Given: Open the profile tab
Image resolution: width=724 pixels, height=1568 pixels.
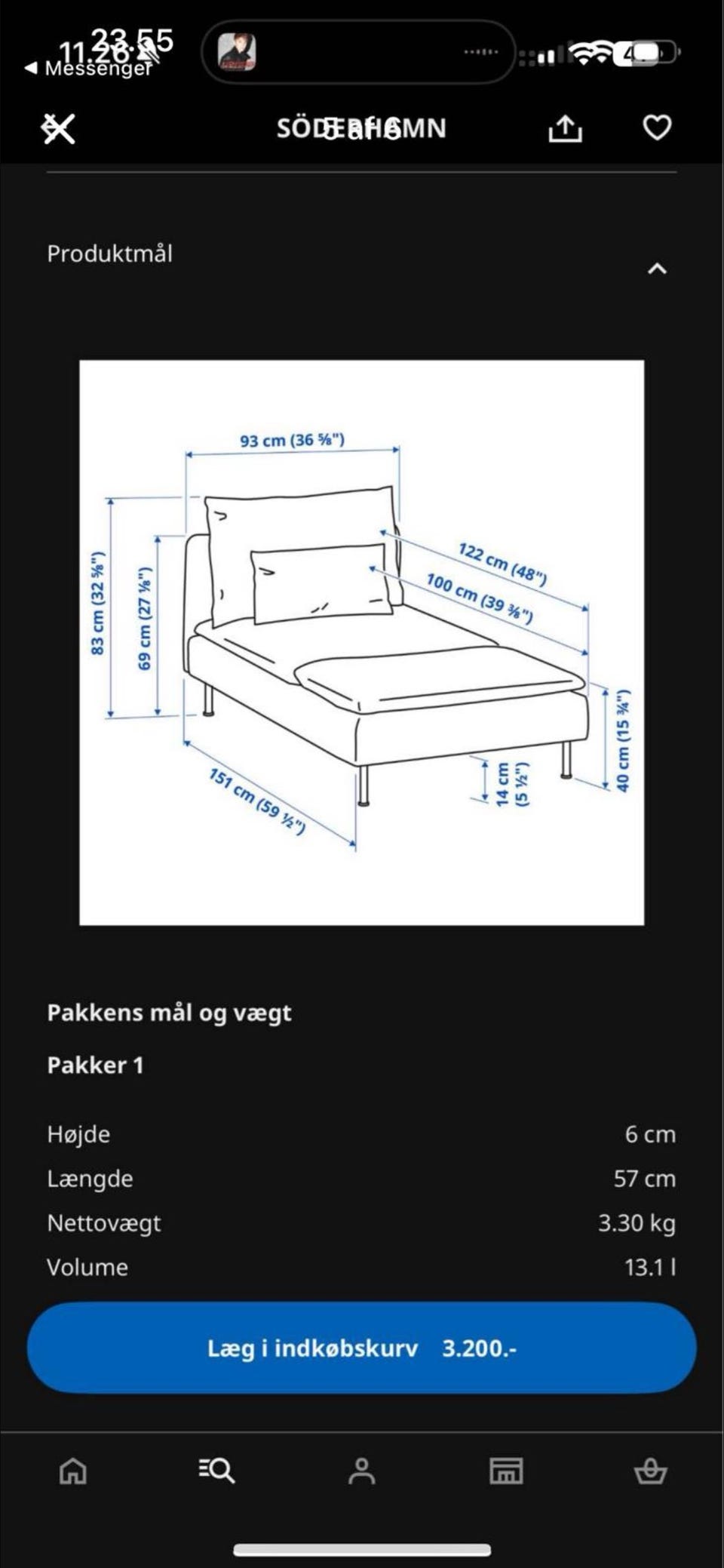Looking at the screenshot, I should 361,1471.
